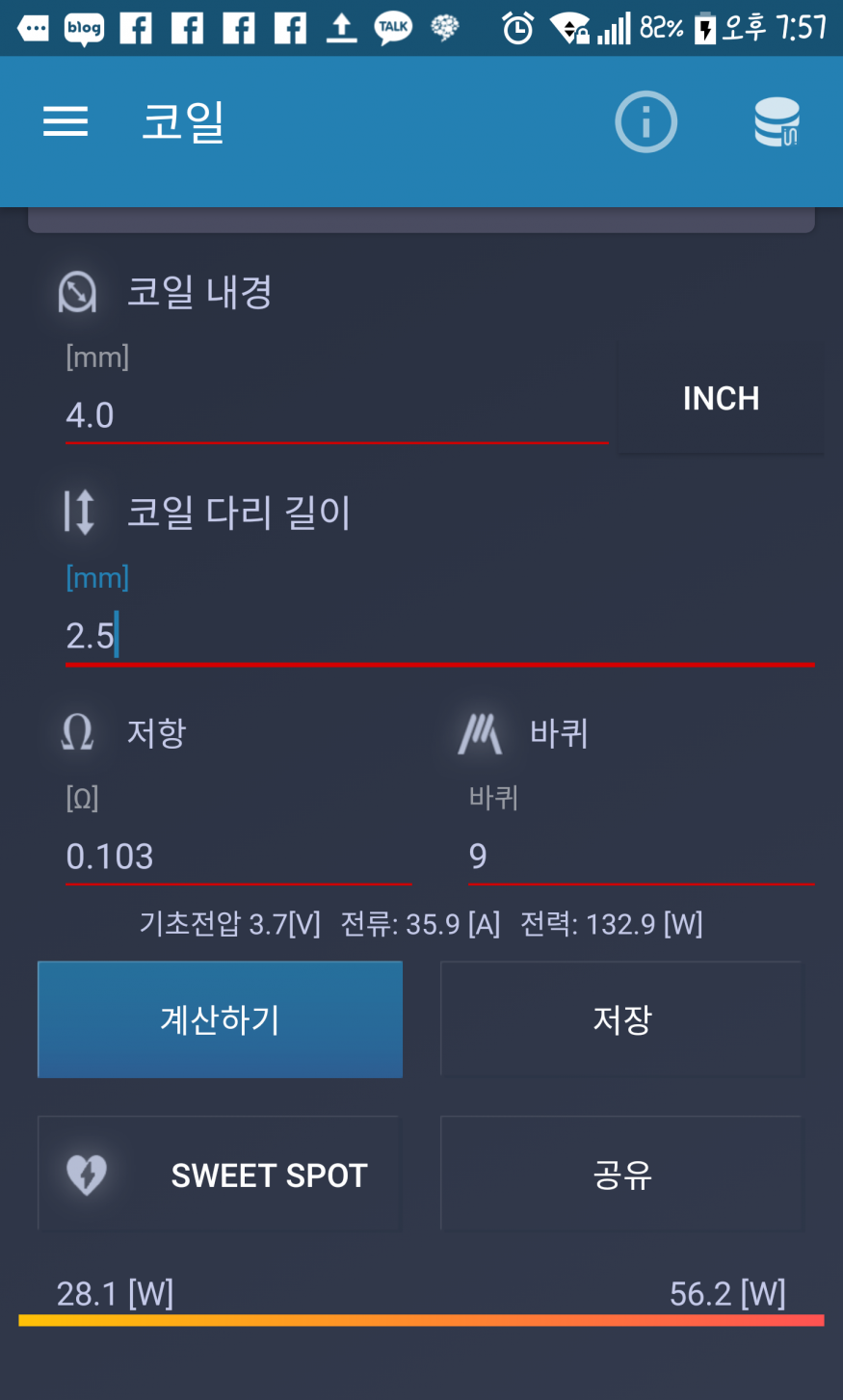Switch the unit to INCH
Image resolution: width=843 pixels, height=1400 pixels.
pyautogui.click(x=721, y=398)
